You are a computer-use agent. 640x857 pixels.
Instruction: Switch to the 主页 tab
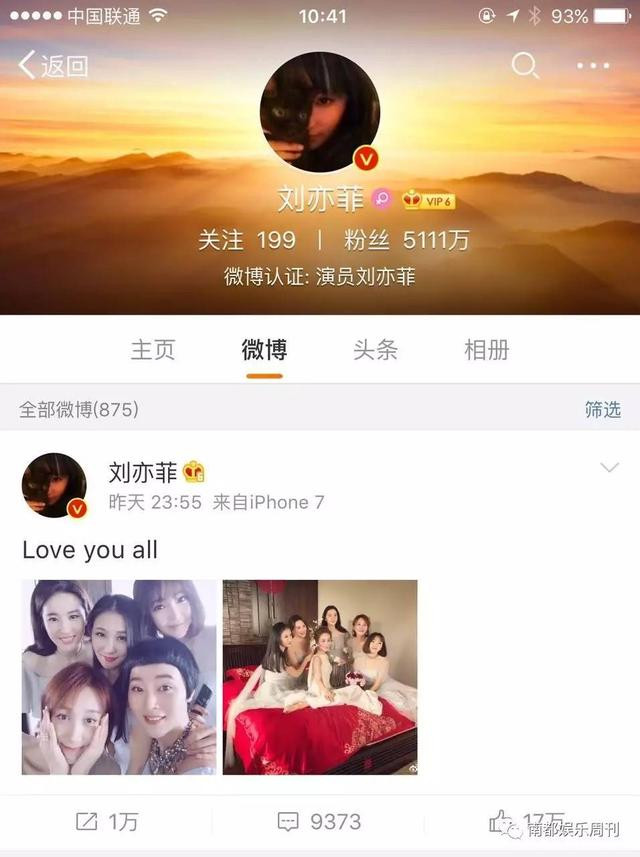pos(153,349)
